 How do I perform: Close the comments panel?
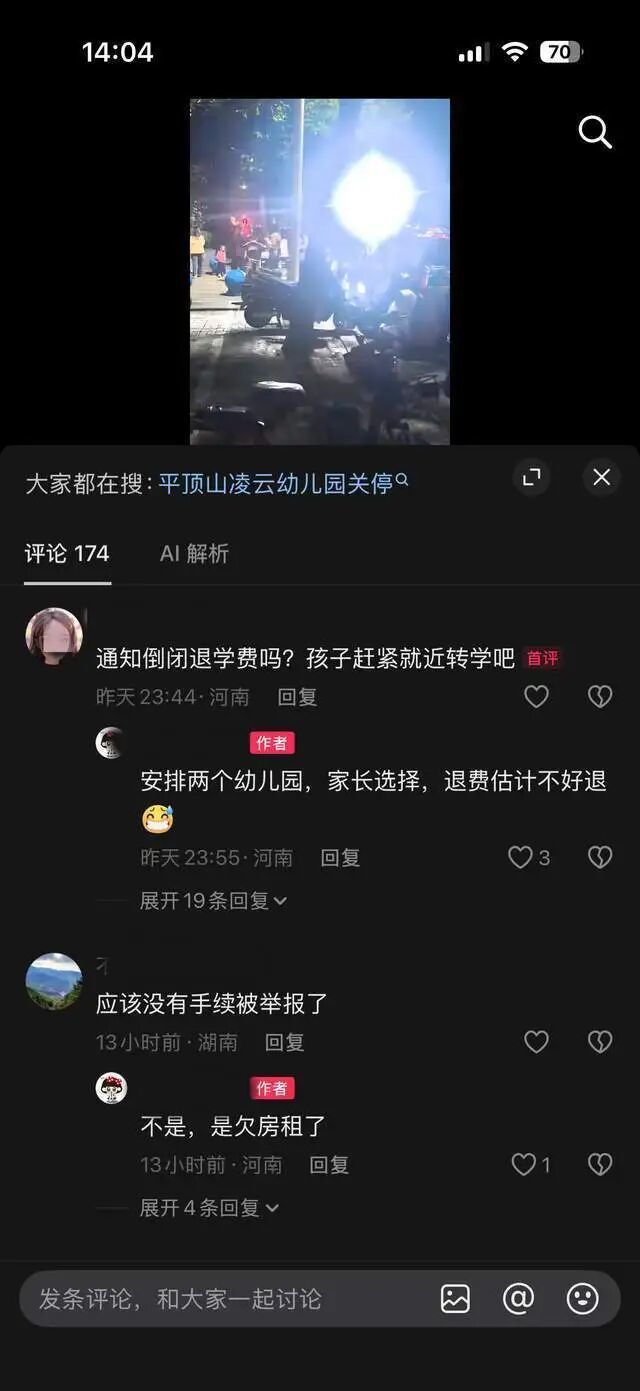pyautogui.click(x=601, y=477)
